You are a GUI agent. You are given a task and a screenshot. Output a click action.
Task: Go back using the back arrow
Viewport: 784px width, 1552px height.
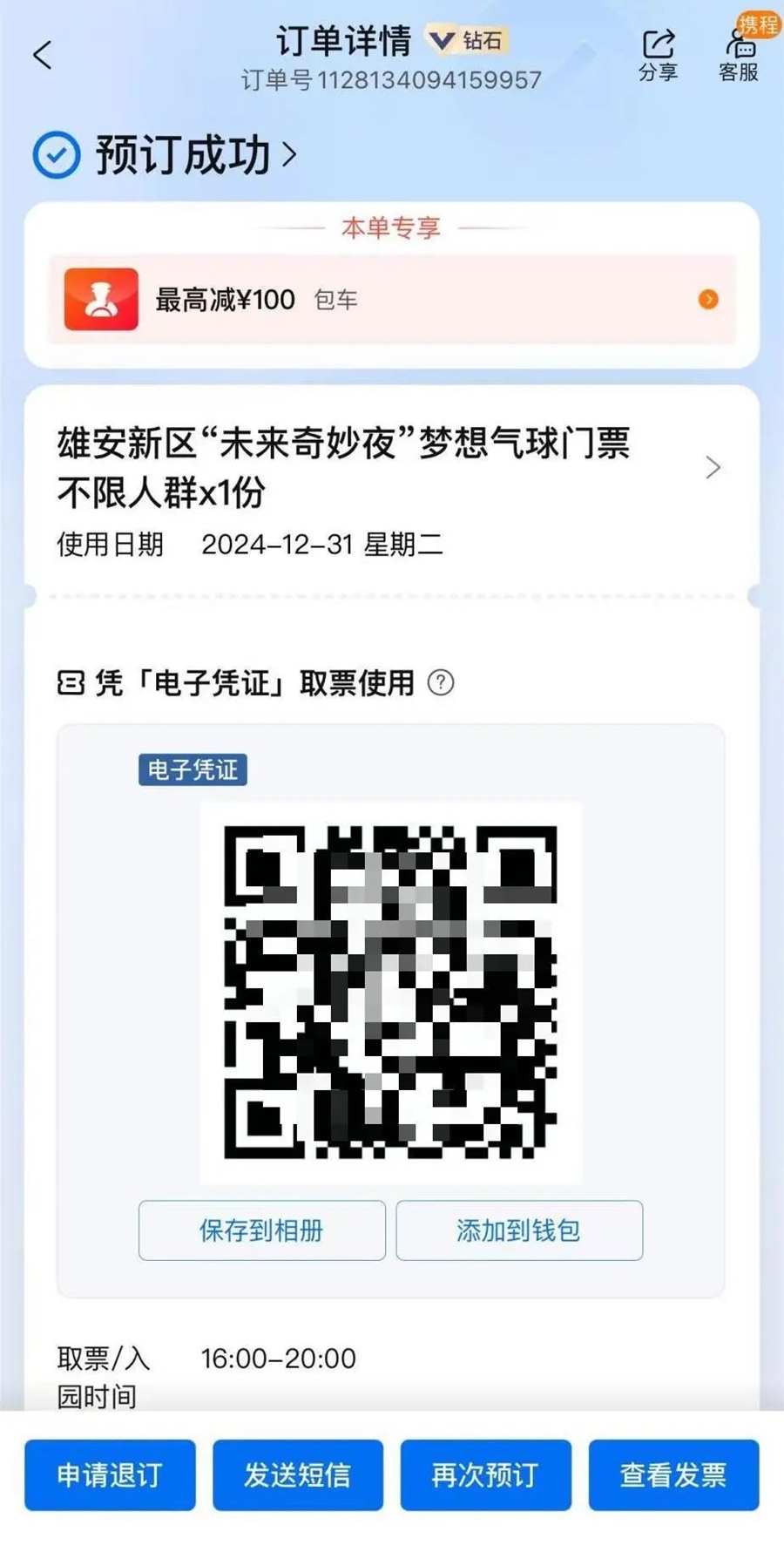pos(43,55)
